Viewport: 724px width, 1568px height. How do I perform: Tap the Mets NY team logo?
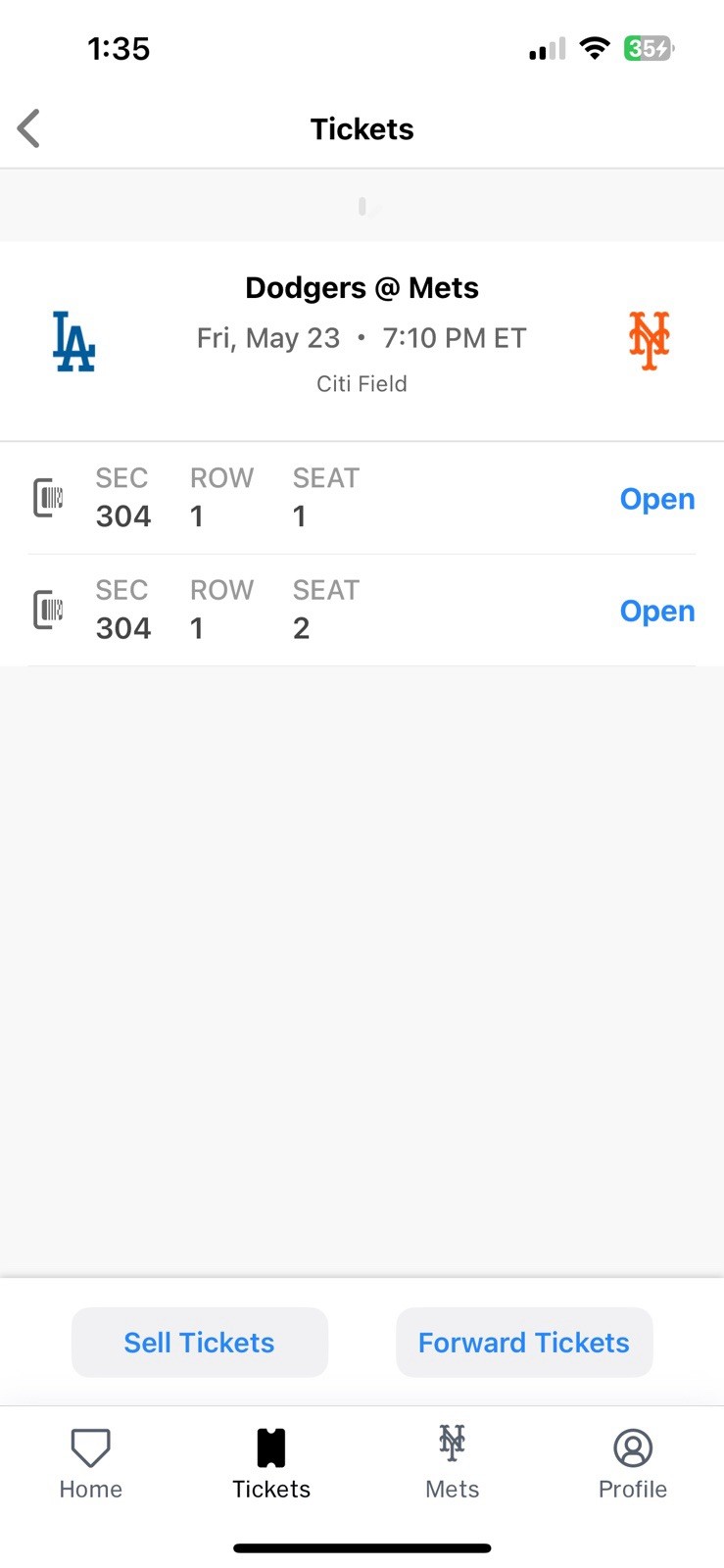tap(648, 340)
